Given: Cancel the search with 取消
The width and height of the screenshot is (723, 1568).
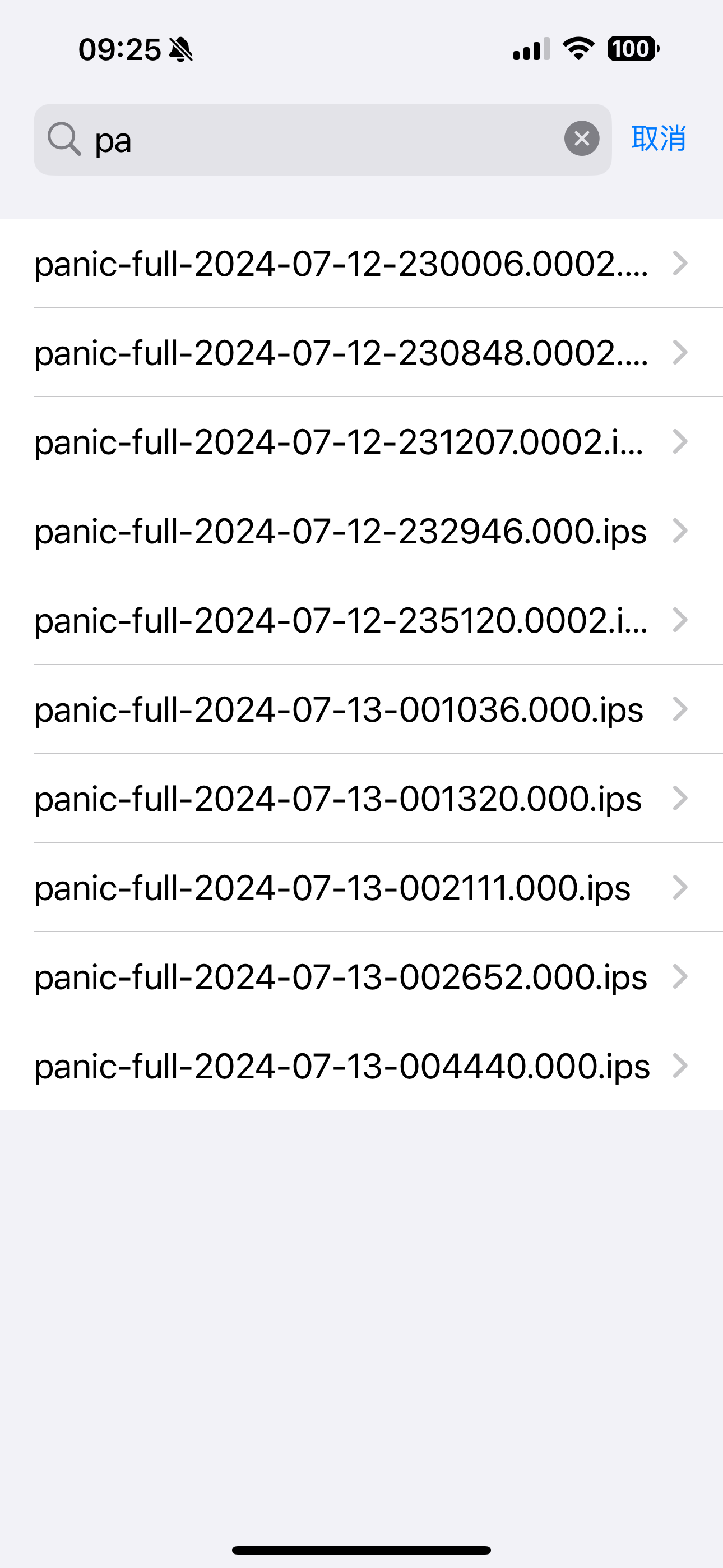Looking at the screenshot, I should [x=659, y=139].
